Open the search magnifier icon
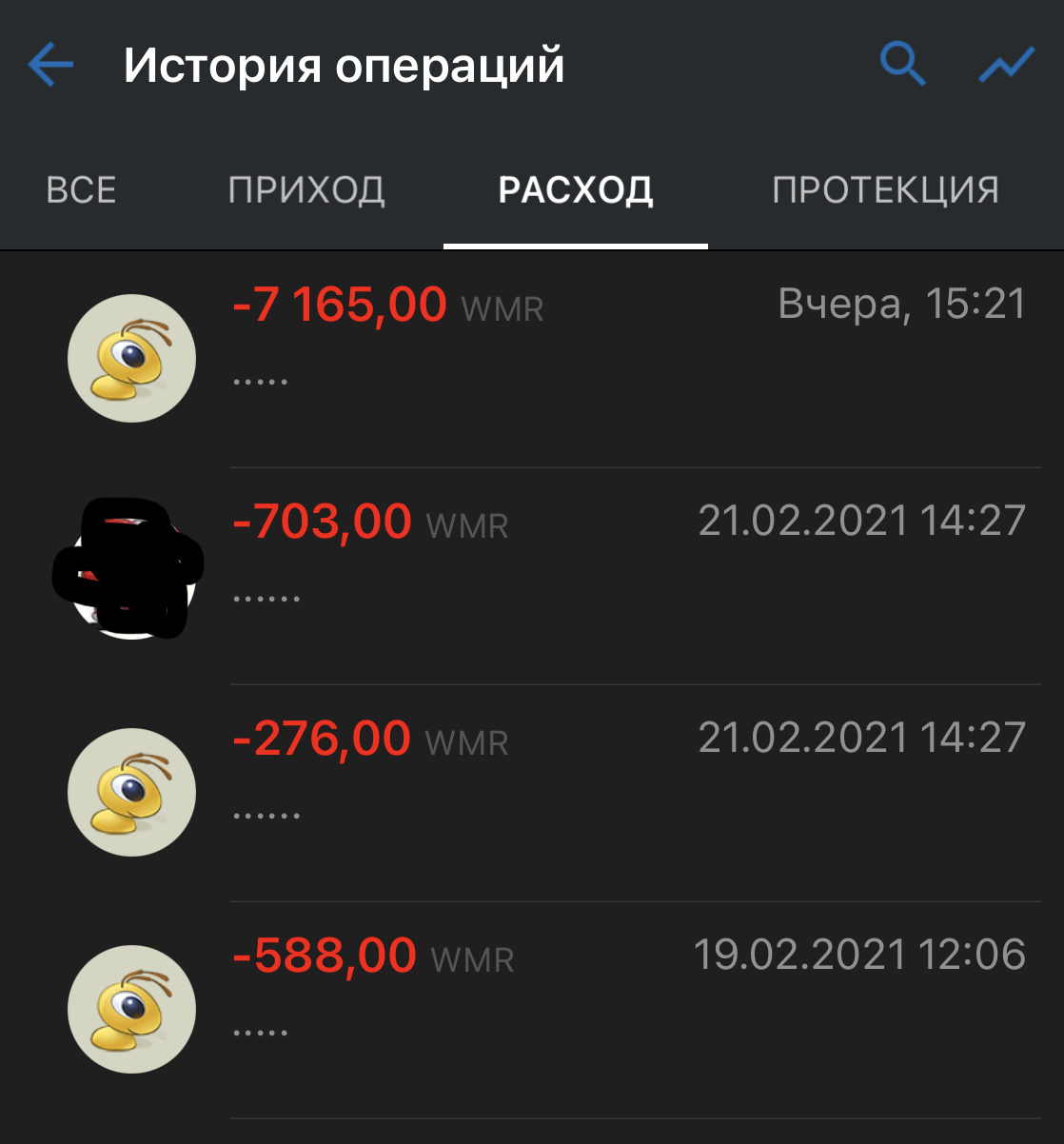This screenshot has height=1144, width=1064. (902, 65)
